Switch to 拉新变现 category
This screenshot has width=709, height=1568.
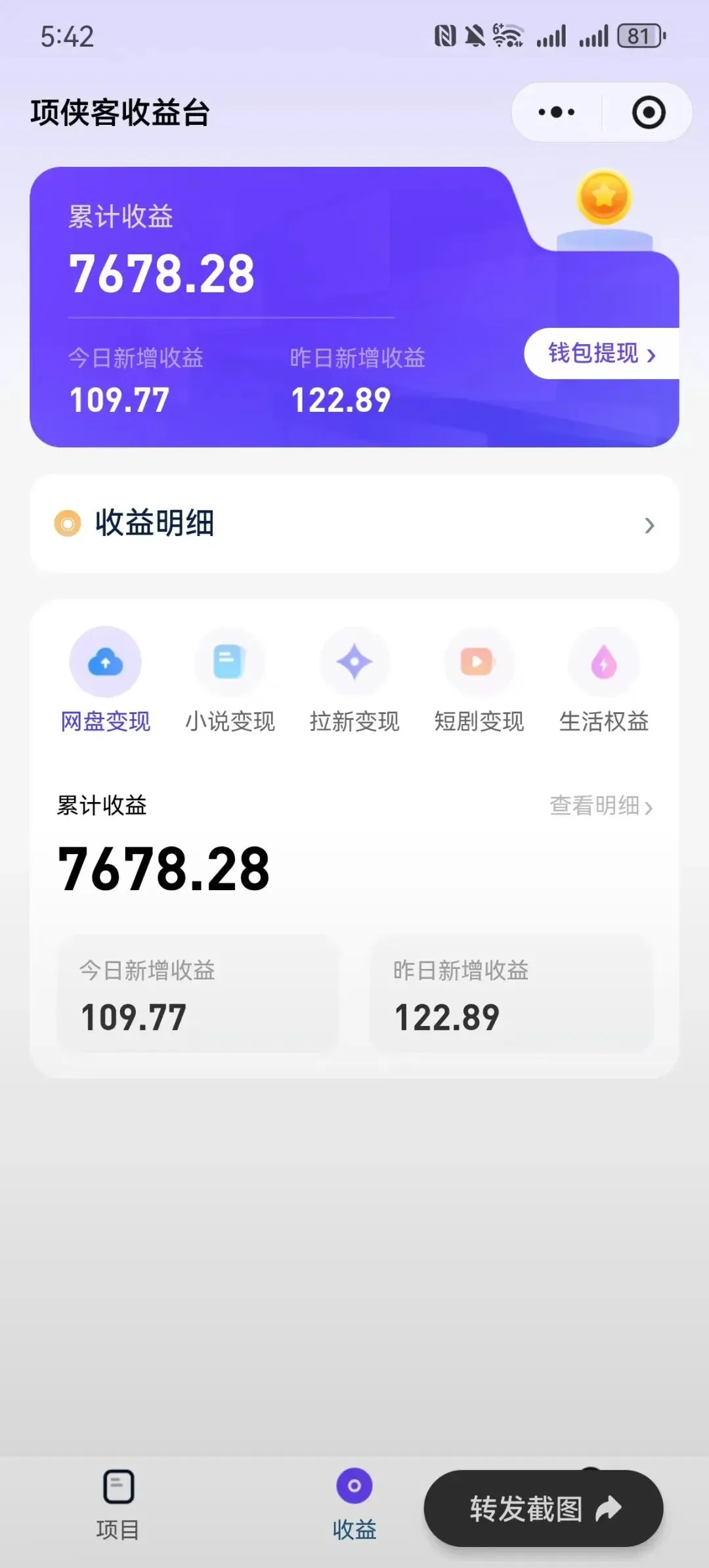tap(354, 681)
